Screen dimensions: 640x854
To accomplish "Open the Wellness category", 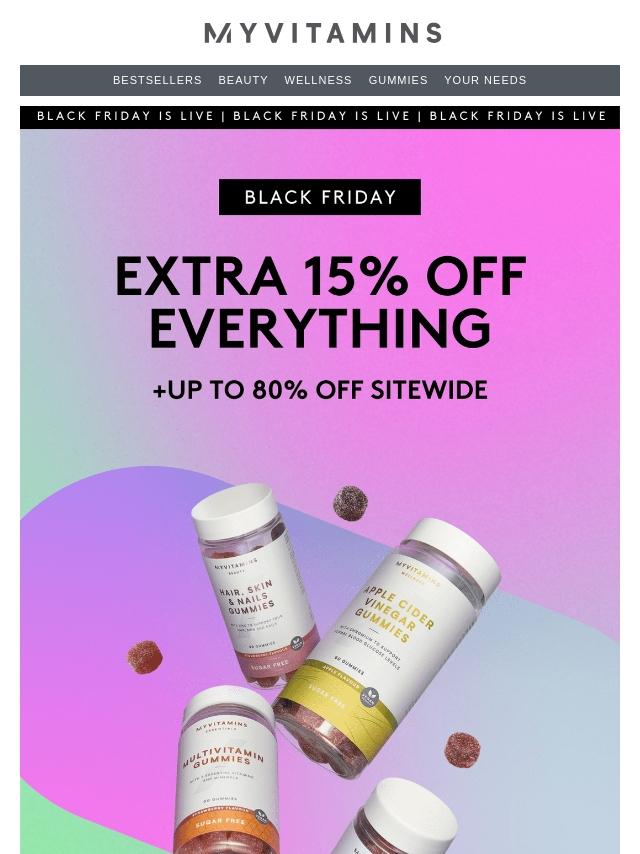I will 318,80.
